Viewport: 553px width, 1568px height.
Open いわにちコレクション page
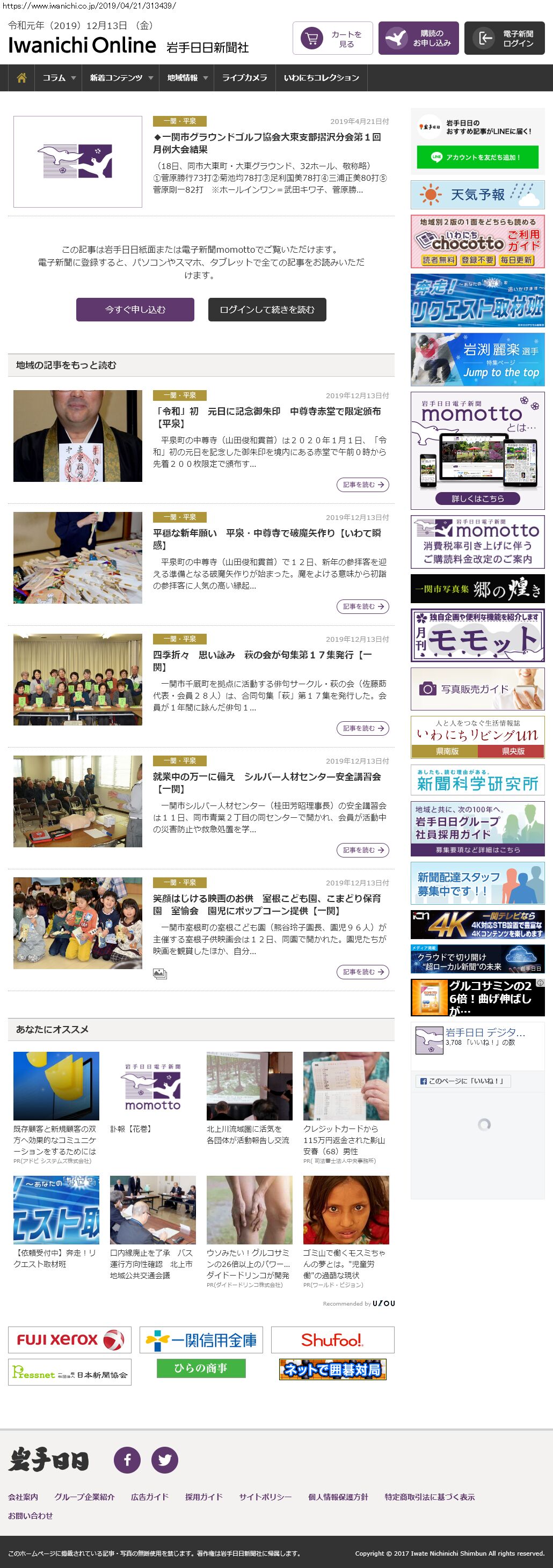tap(321, 78)
